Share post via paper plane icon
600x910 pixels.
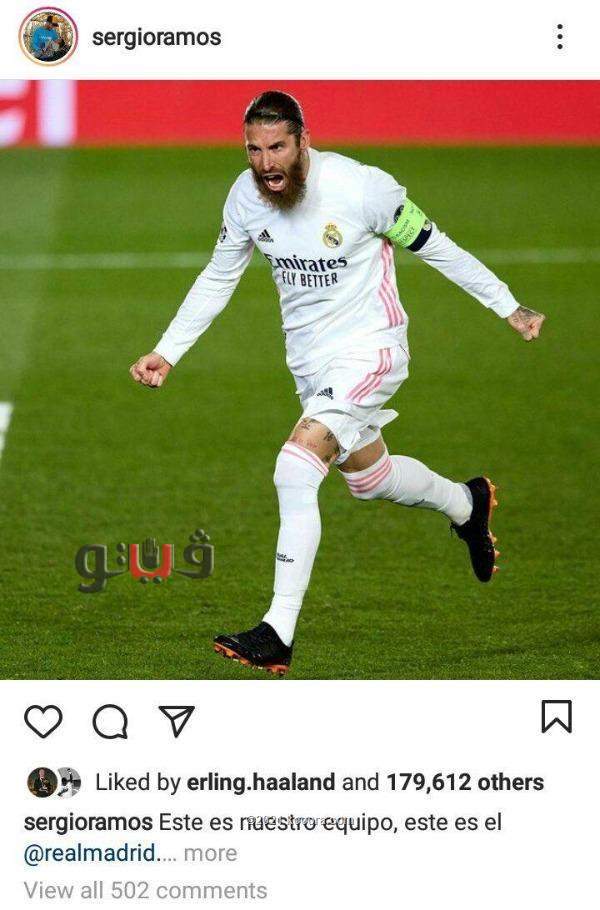point(176,720)
